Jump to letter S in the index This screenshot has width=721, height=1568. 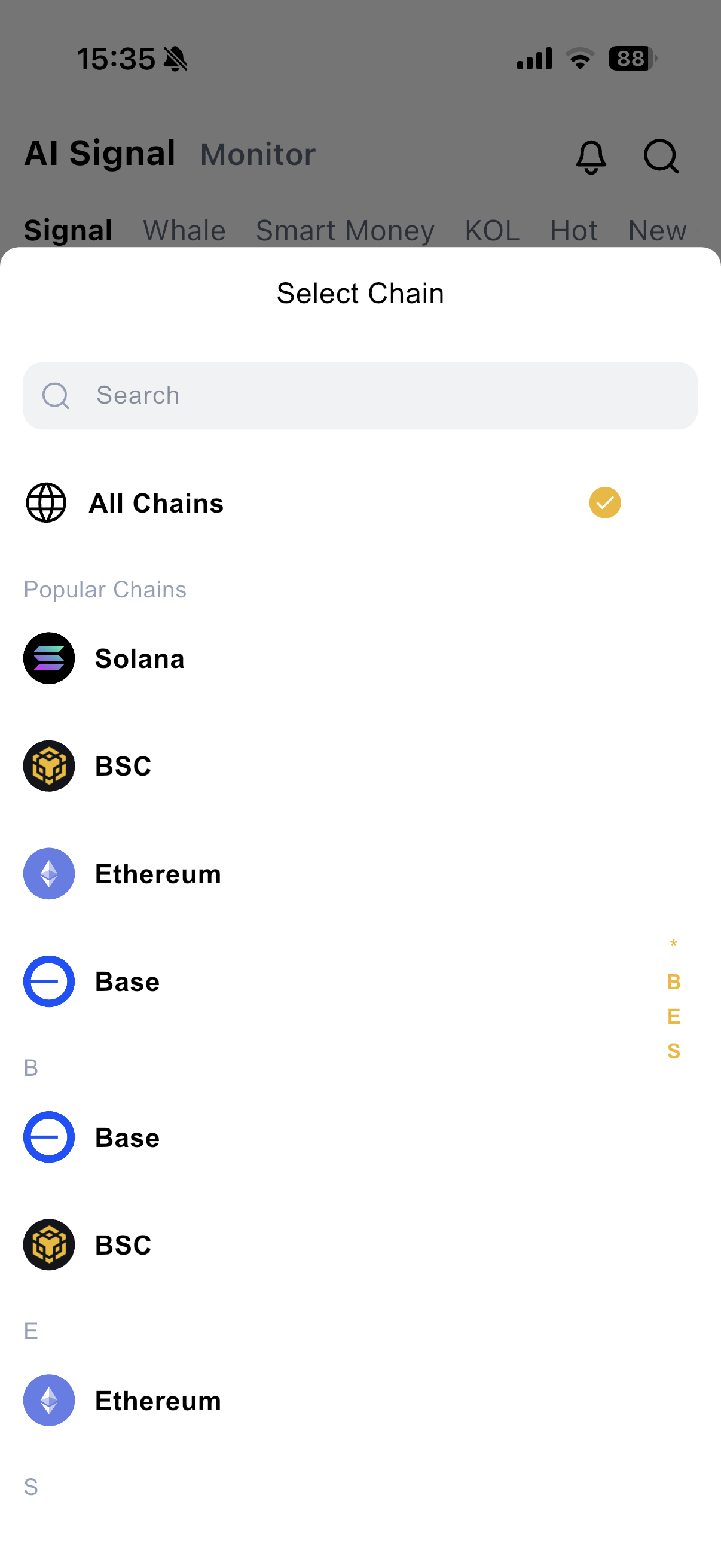tap(673, 1051)
